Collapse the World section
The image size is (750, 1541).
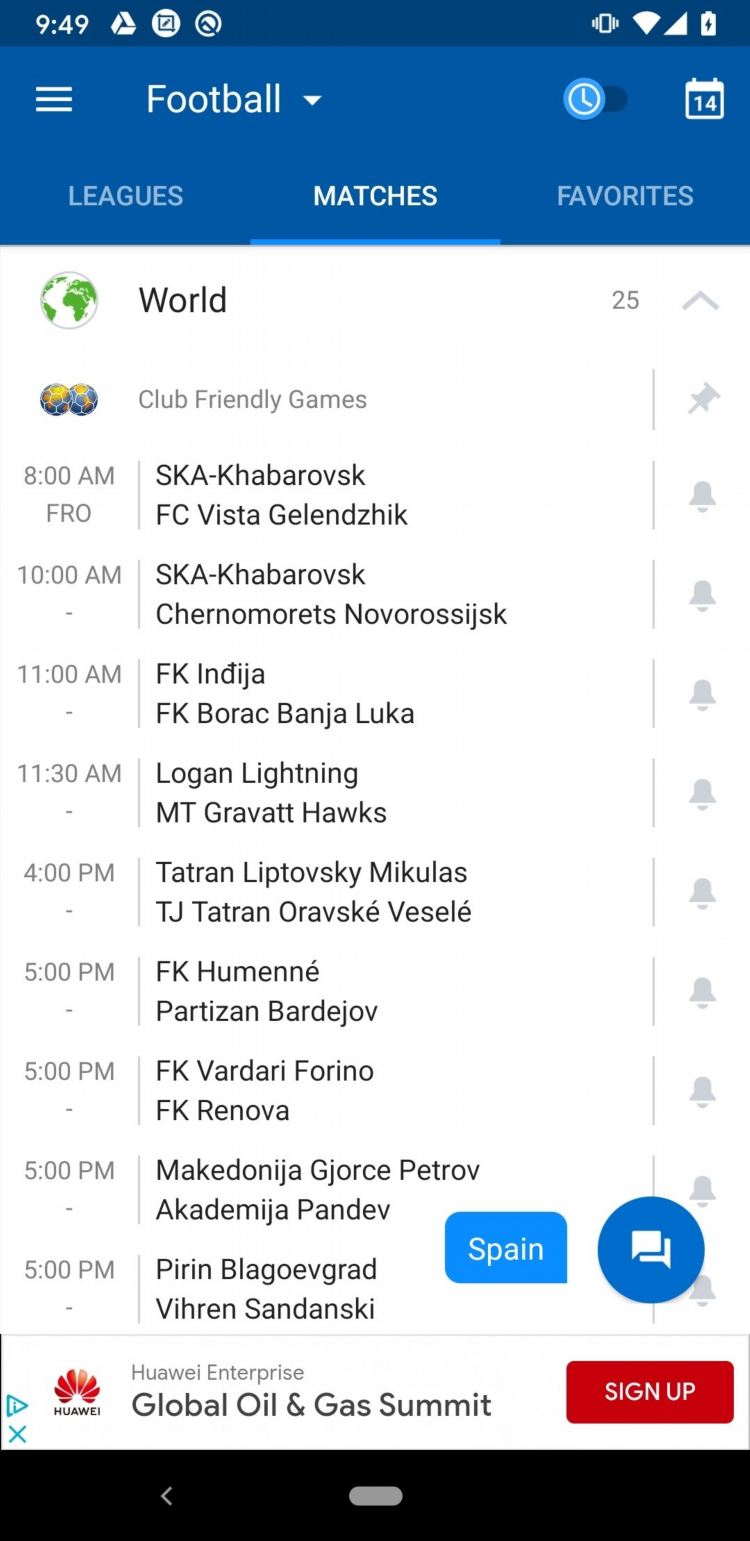click(x=700, y=300)
